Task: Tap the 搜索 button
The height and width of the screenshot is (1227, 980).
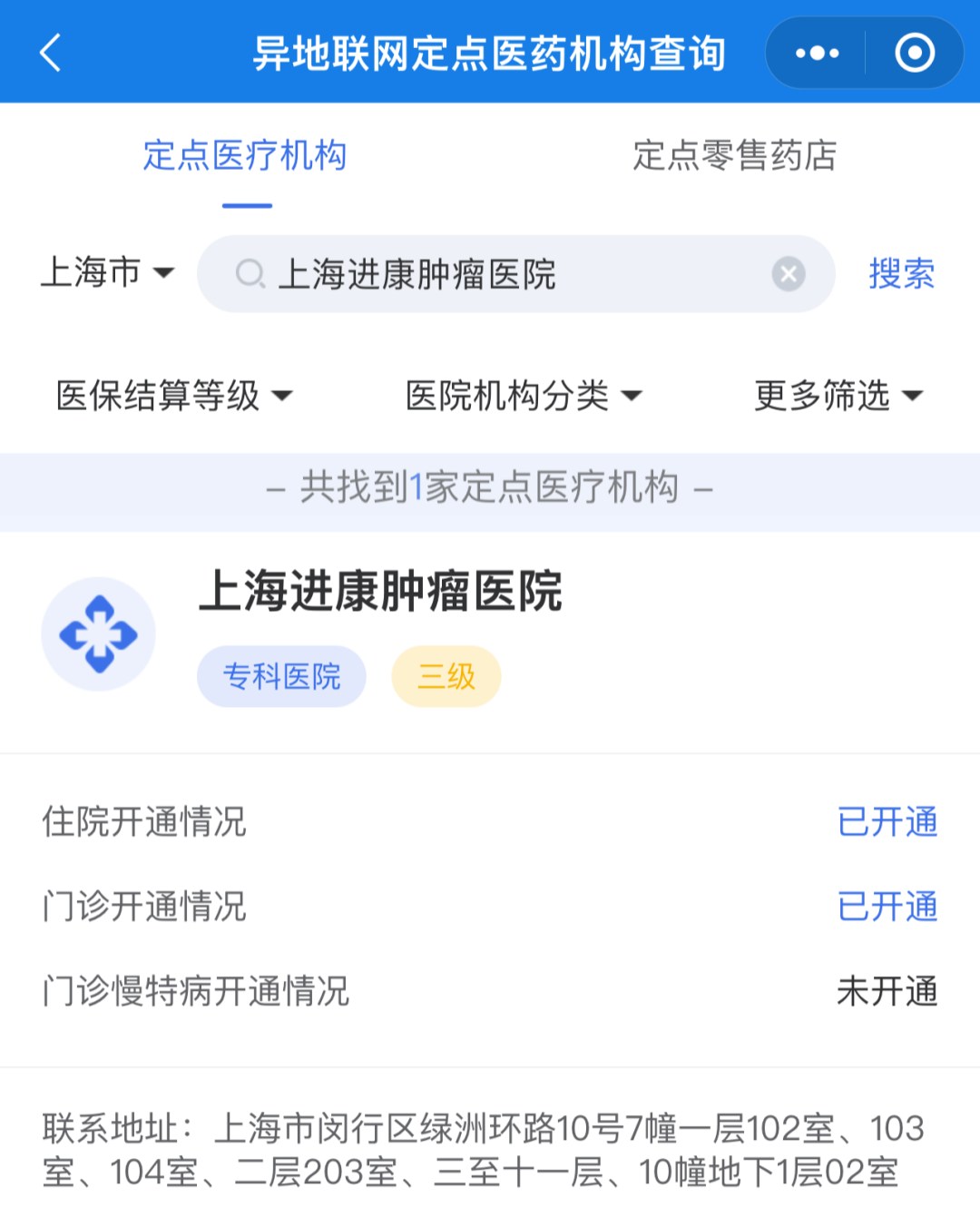Action: click(901, 274)
